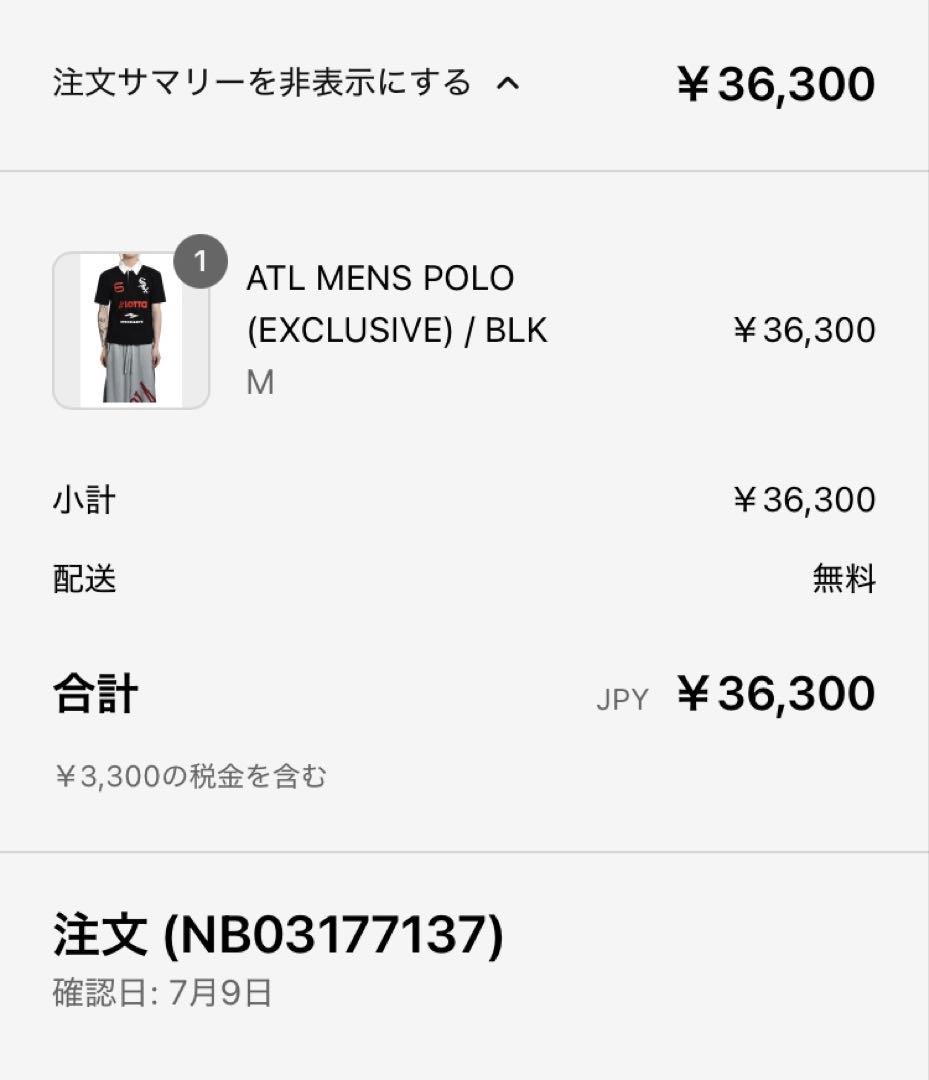The width and height of the screenshot is (929, 1080).
Task: Click the chevron to hide order summary
Action: pos(510,83)
